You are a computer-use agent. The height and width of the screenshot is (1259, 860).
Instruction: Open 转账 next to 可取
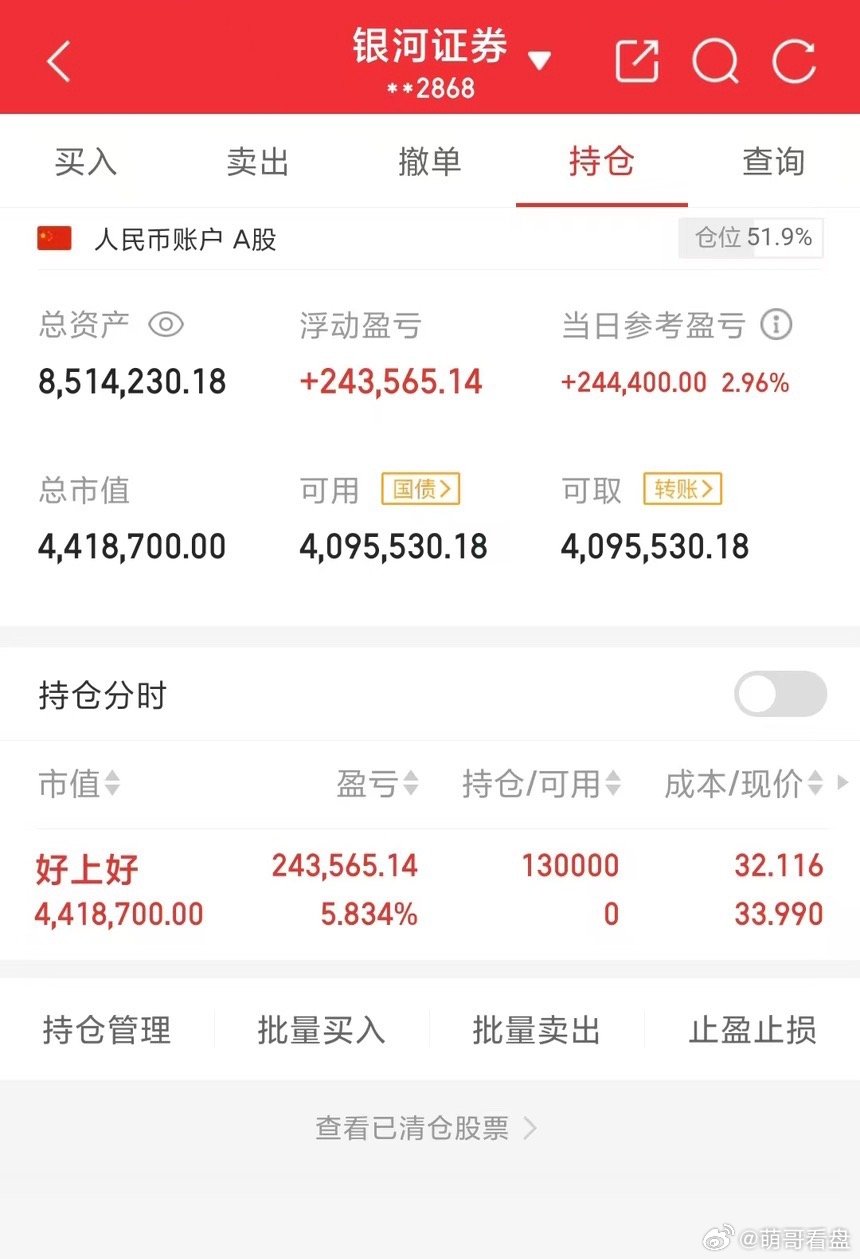coord(682,489)
